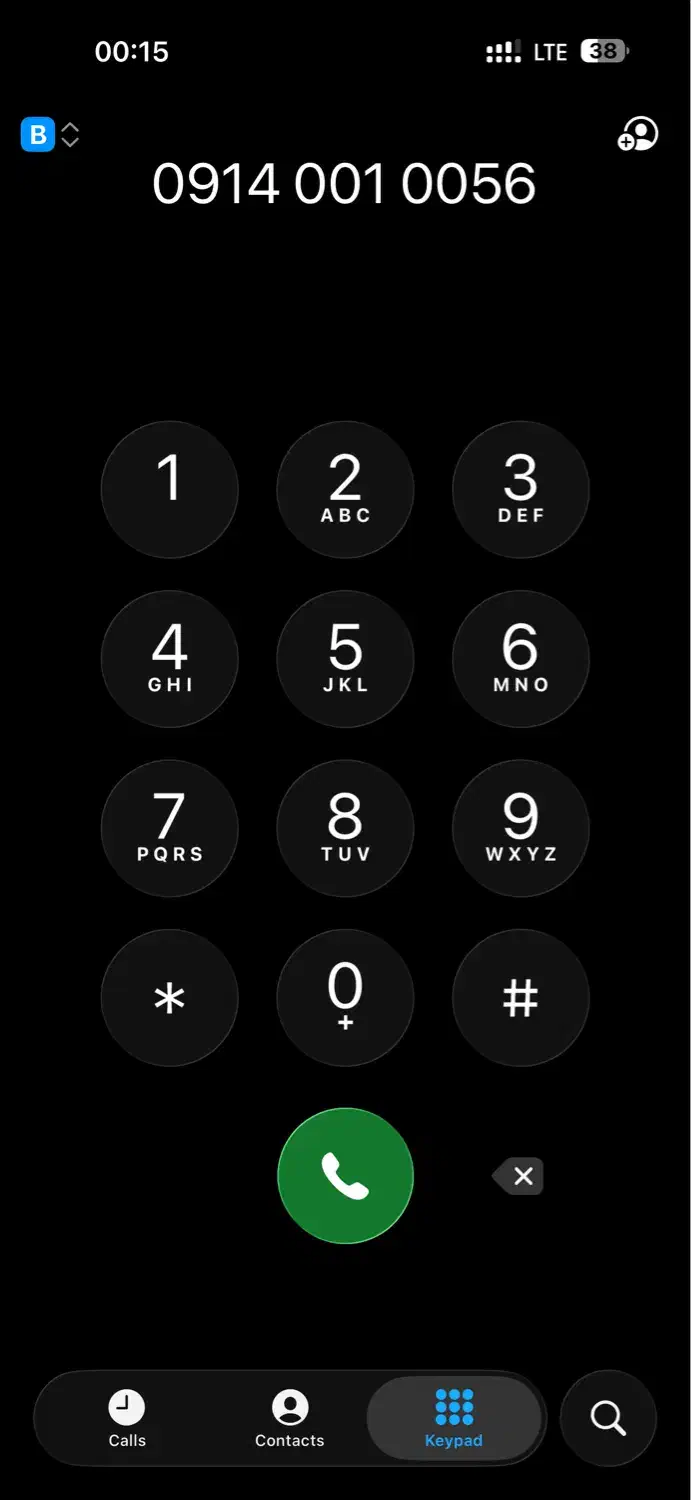Enter the hash symbol
The image size is (691, 1500).
(520, 998)
